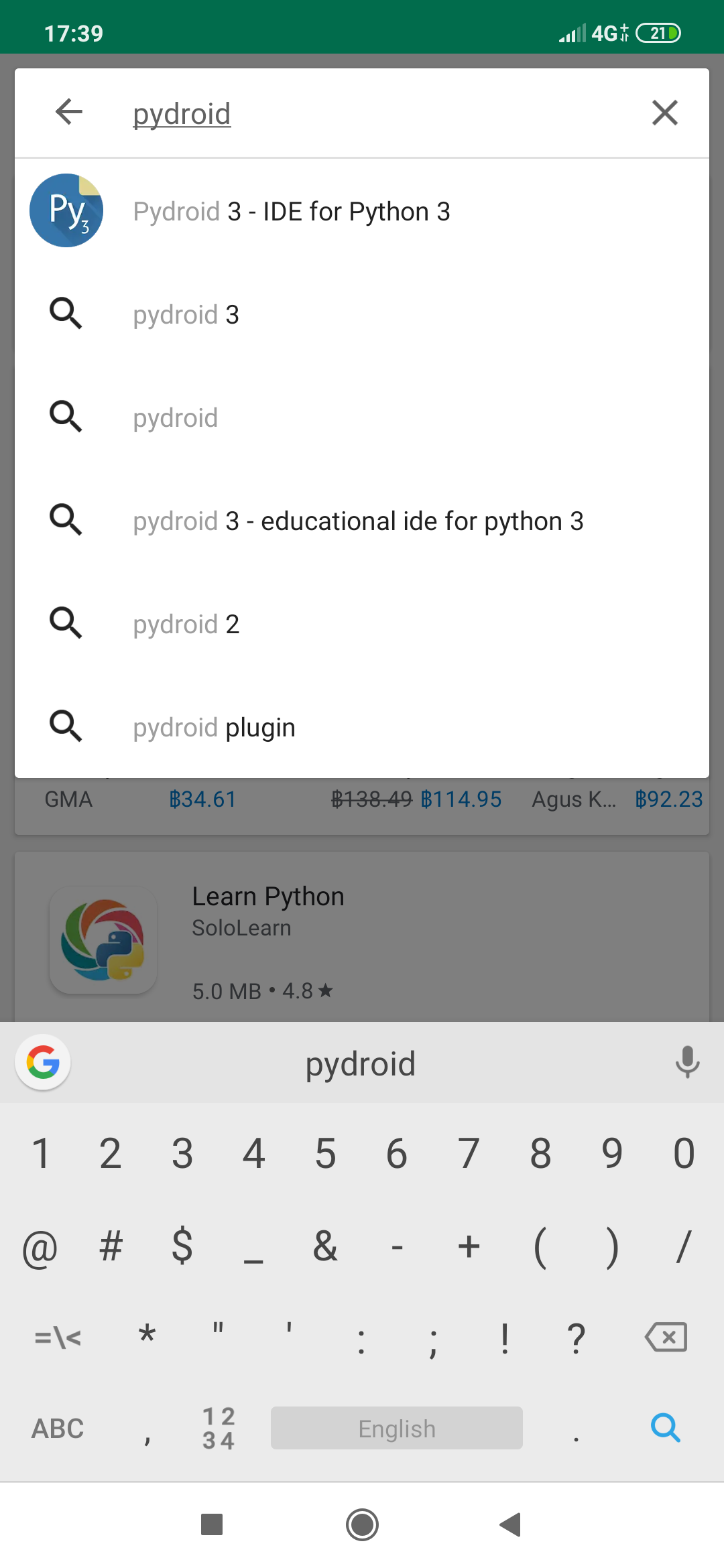
Task: Open Google search from the keyboard
Action: point(43,1063)
